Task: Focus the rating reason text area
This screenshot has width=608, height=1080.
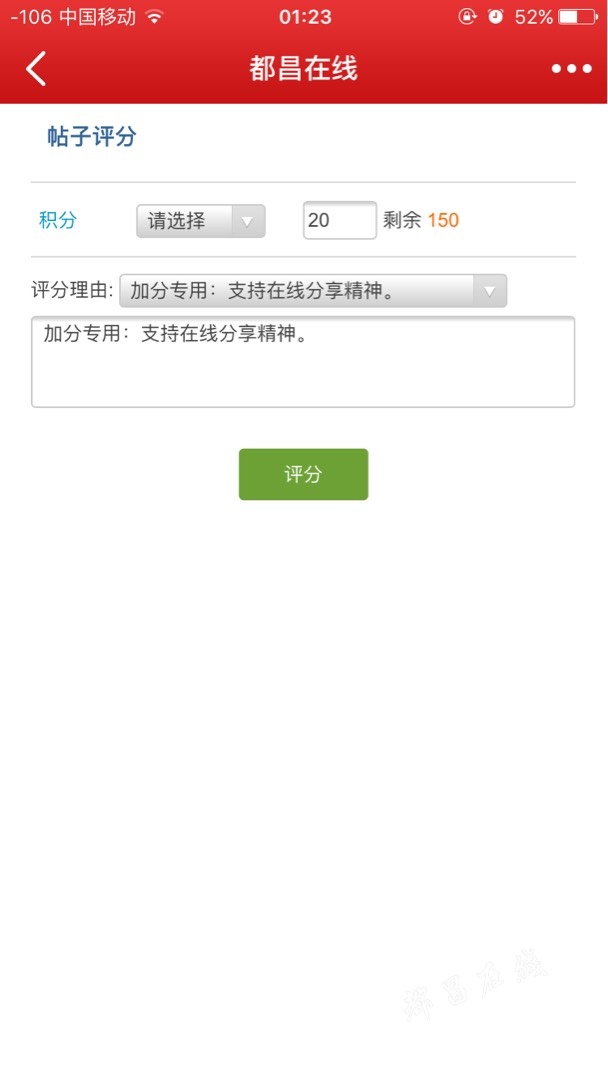Action: tap(303, 362)
